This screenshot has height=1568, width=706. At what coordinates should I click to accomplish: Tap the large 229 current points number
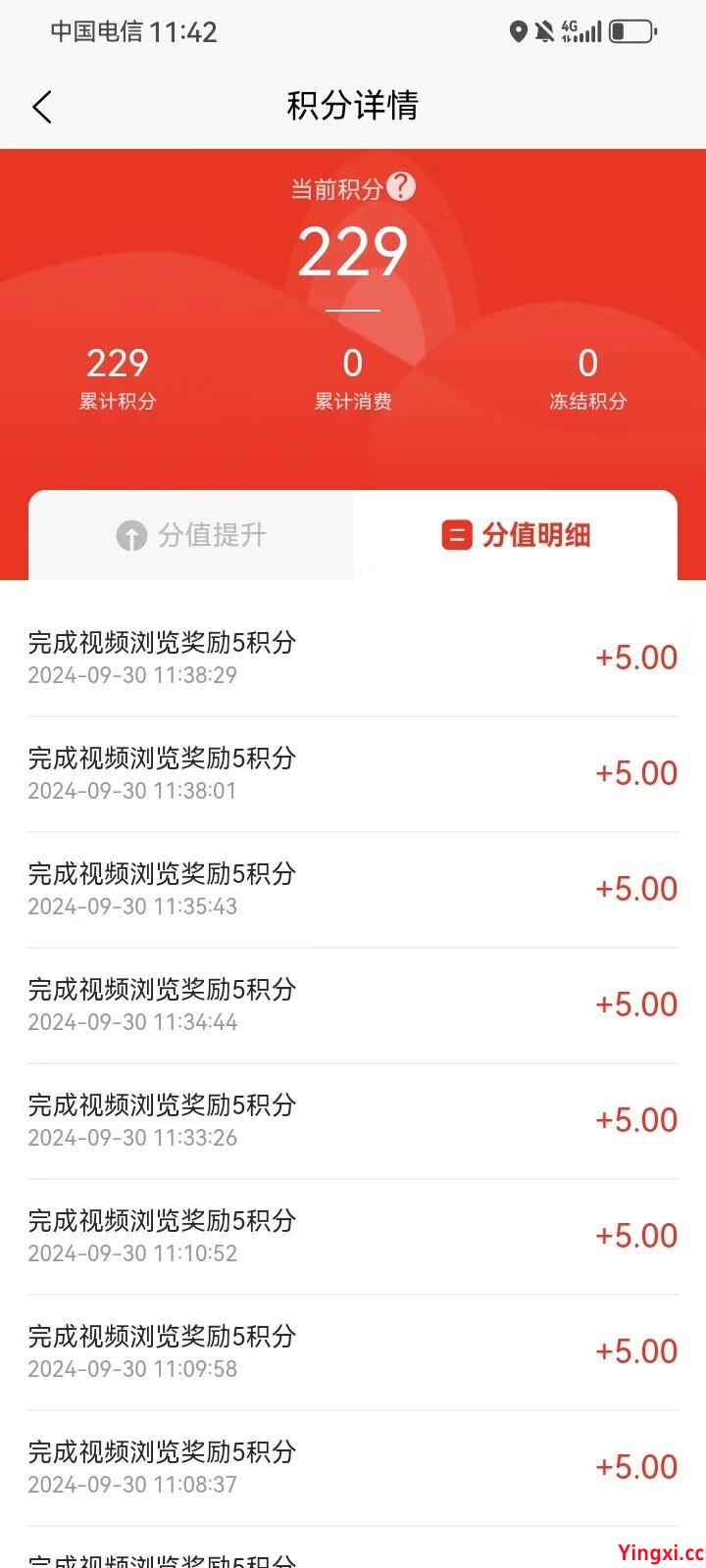point(353,251)
